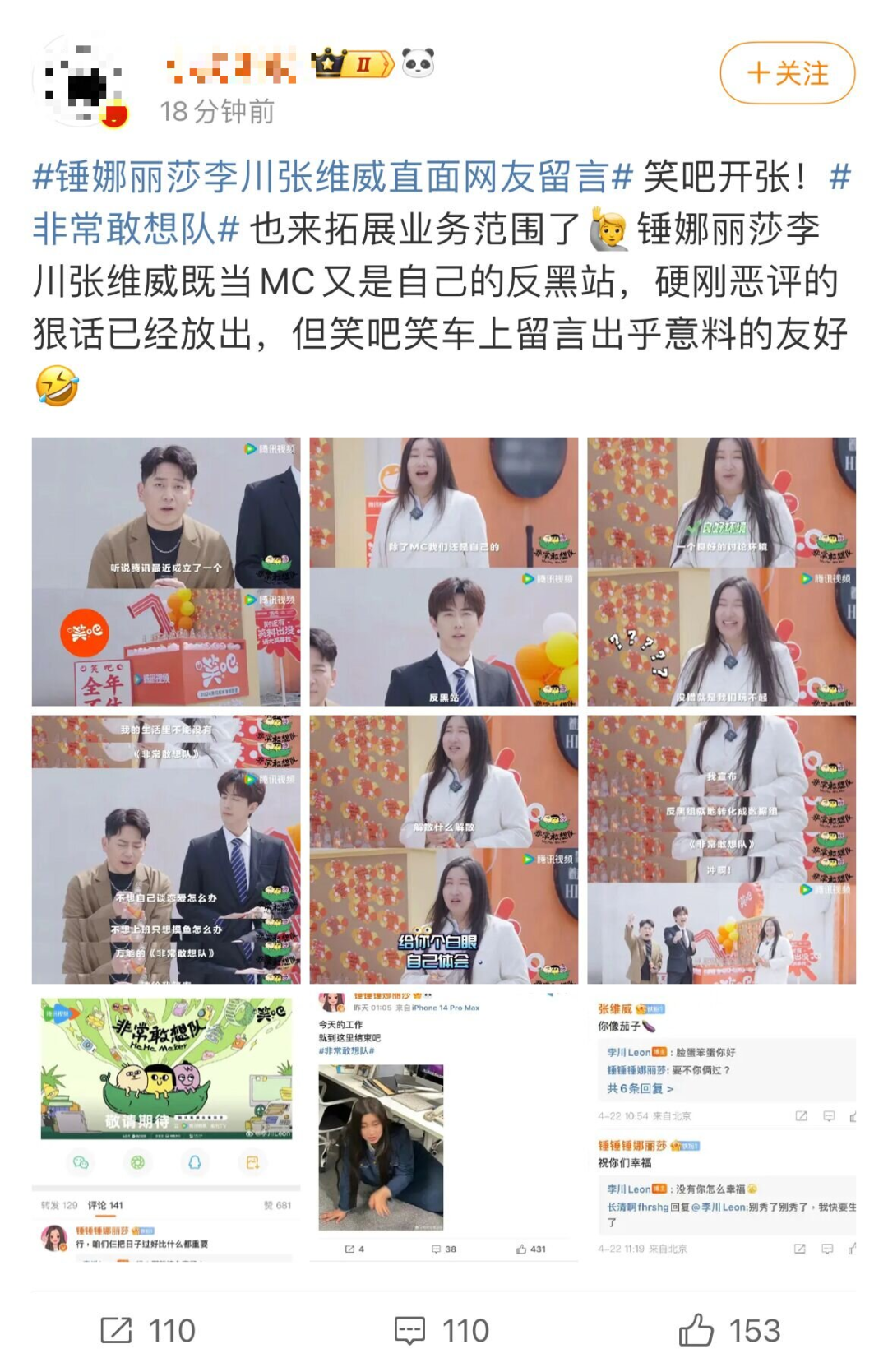Open image with 反黑组就地转化成敢想组 caption
888x1372 pixels.
[x=721, y=849]
